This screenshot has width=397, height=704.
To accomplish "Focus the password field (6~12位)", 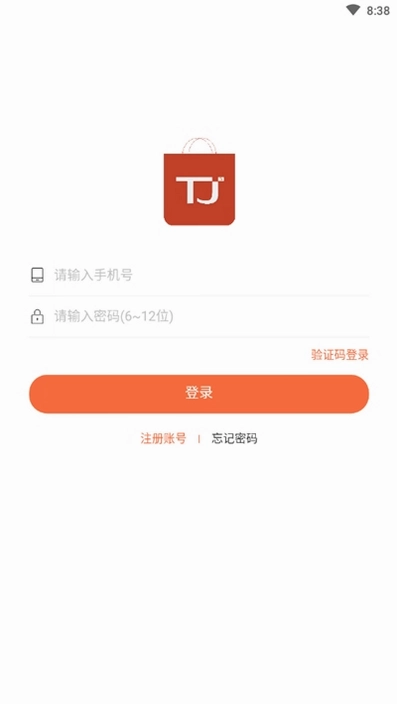I will (x=211, y=317).
